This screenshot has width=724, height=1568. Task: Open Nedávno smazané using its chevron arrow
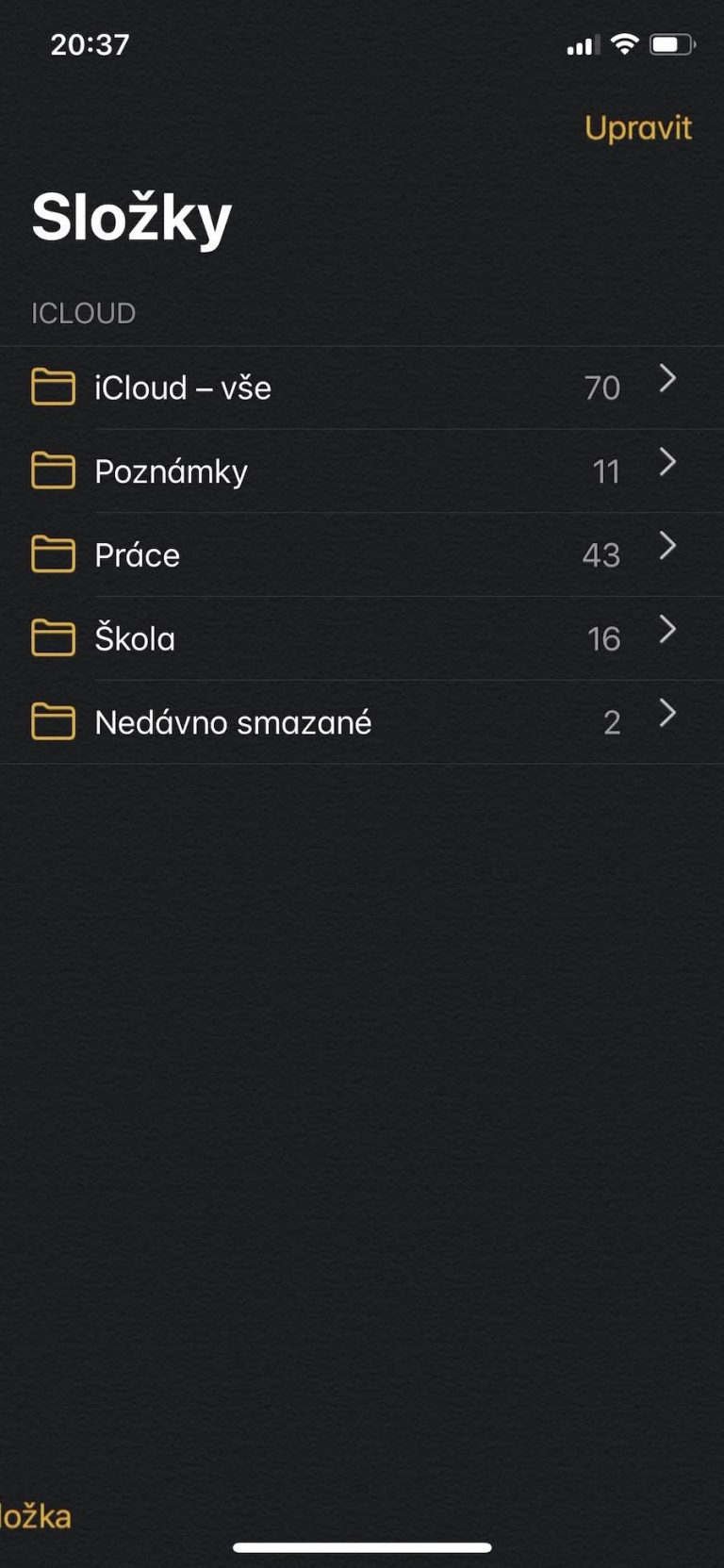click(668, 714)
